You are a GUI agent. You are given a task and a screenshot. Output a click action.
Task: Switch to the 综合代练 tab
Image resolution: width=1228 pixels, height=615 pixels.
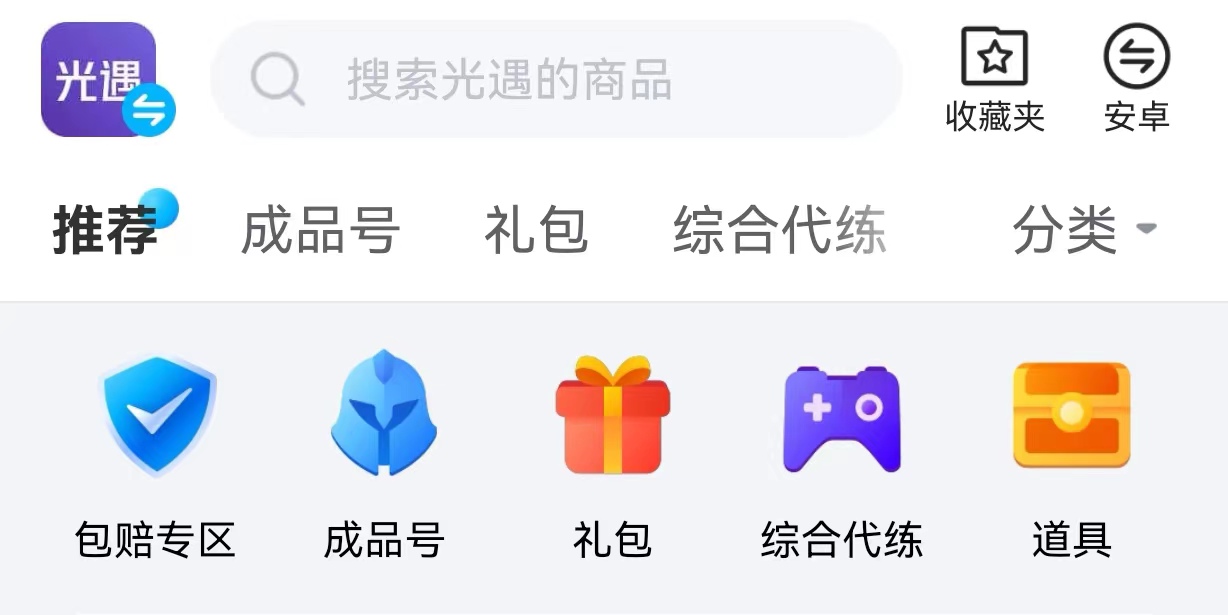pos(780,231)
